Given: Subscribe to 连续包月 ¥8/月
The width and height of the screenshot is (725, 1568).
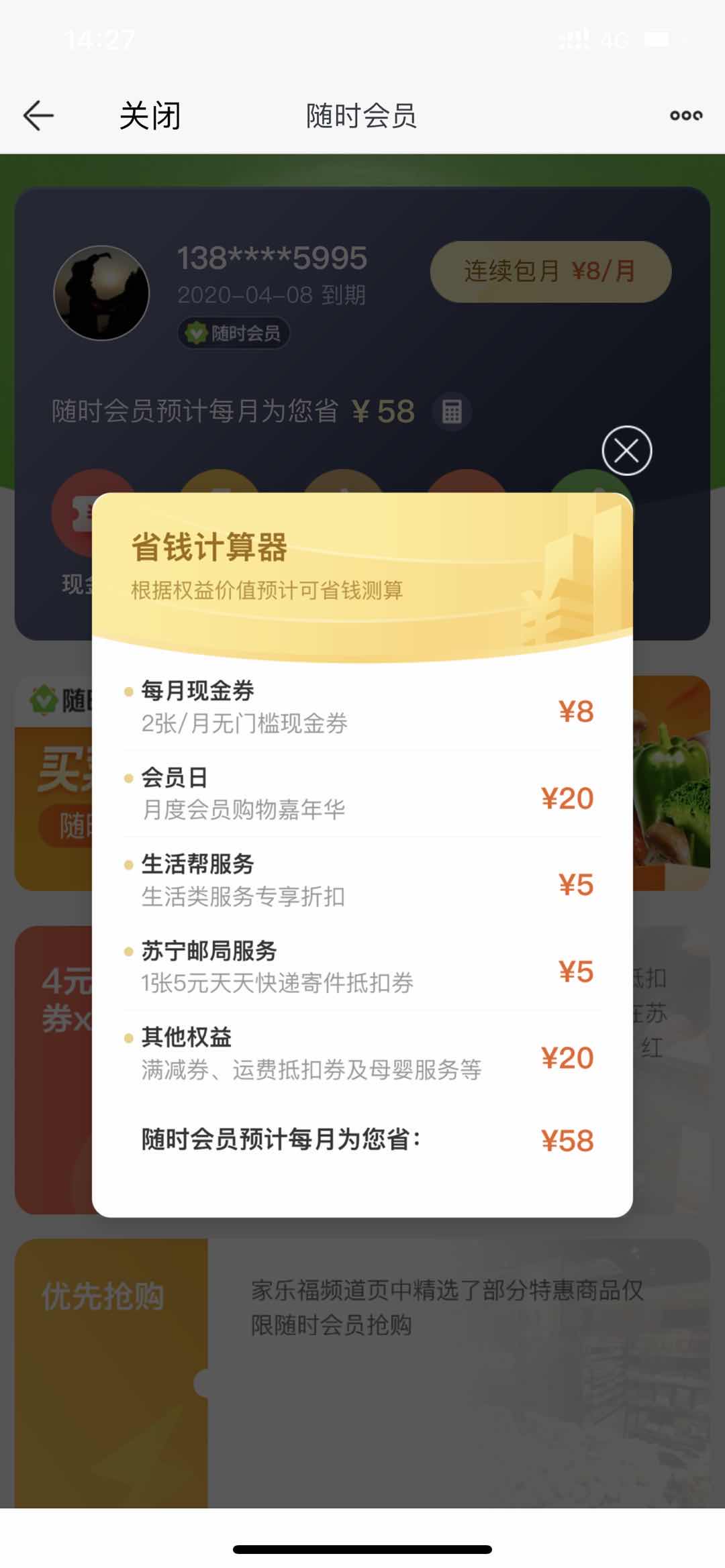Looking at the screenshot, I should pos(550,272).
